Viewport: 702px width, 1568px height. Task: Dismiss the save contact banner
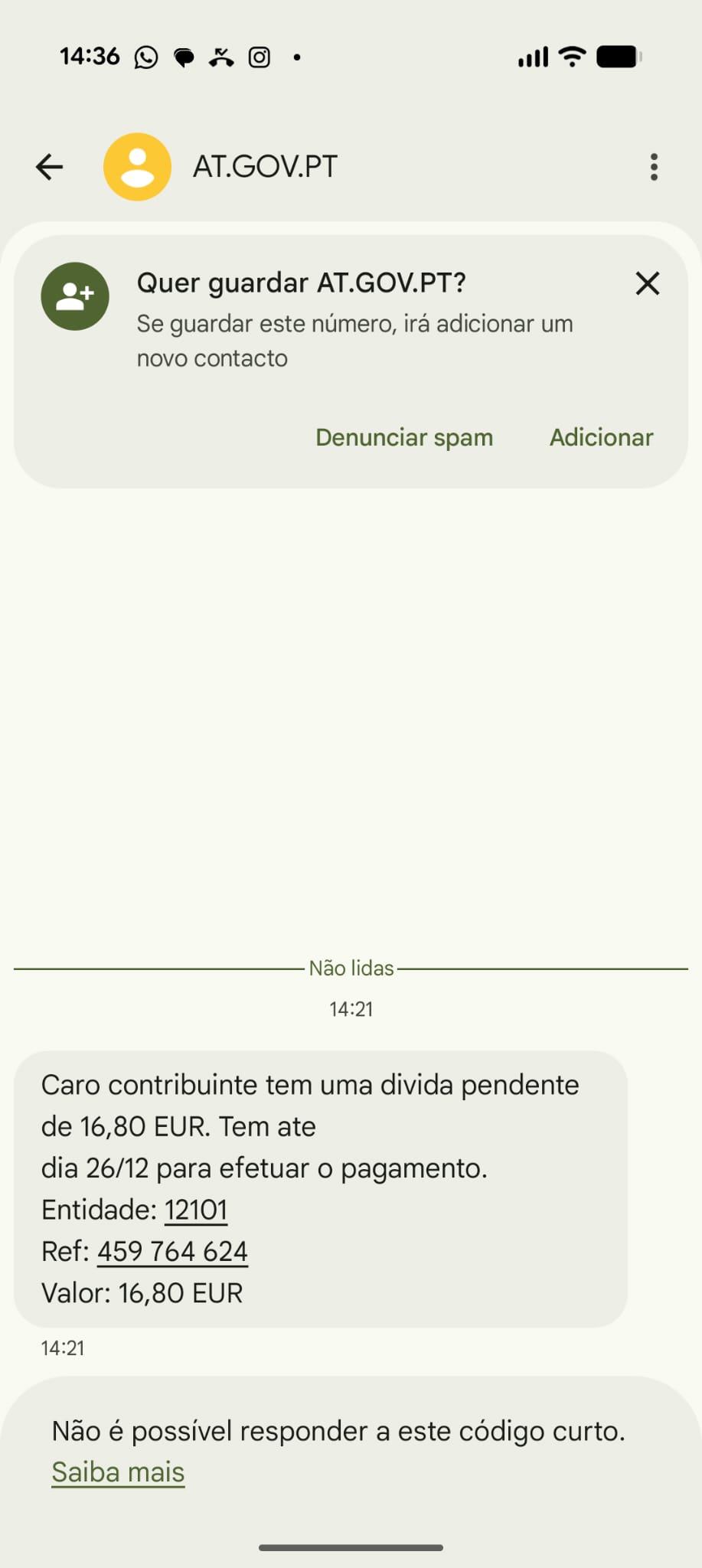[x=647, y=283]
